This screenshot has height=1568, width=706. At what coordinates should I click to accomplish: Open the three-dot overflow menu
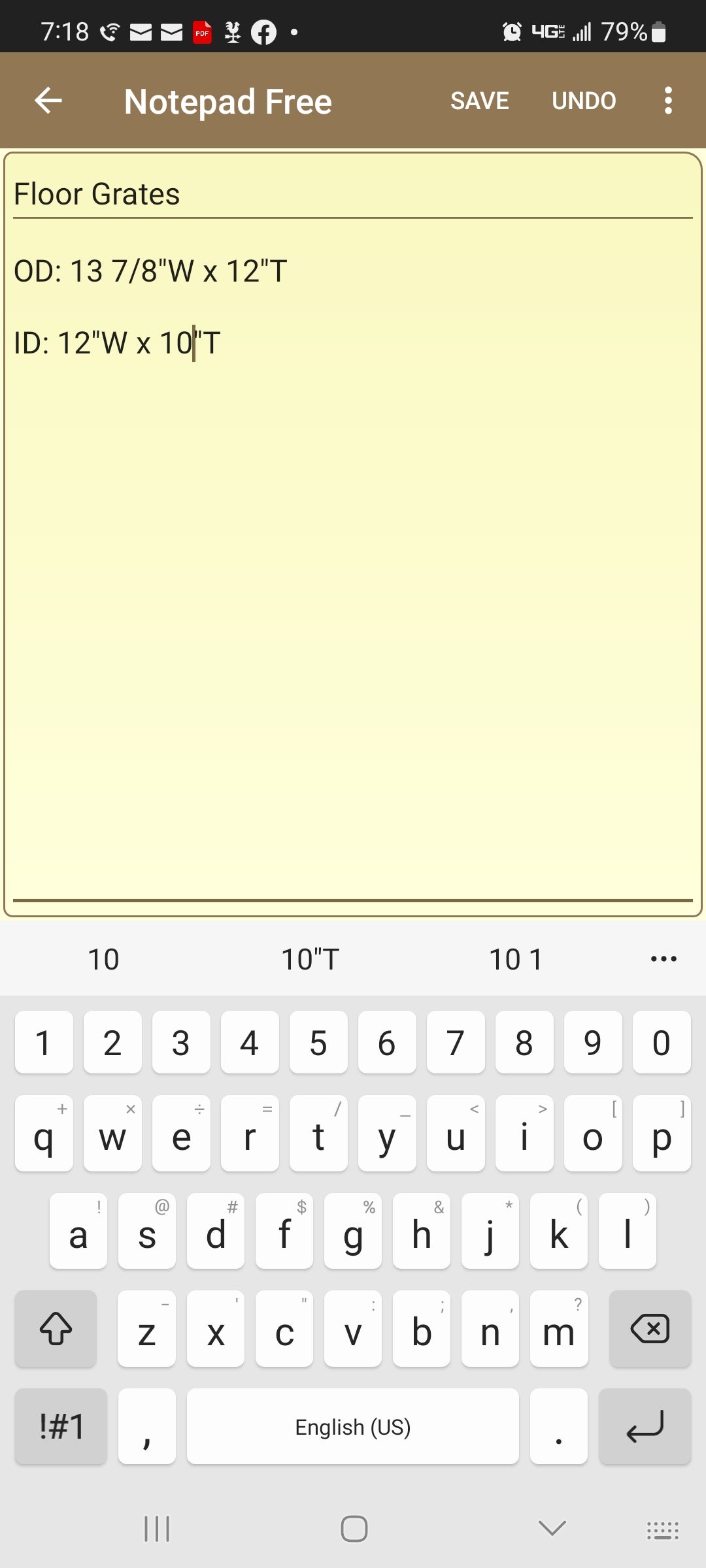coord(667,101)
